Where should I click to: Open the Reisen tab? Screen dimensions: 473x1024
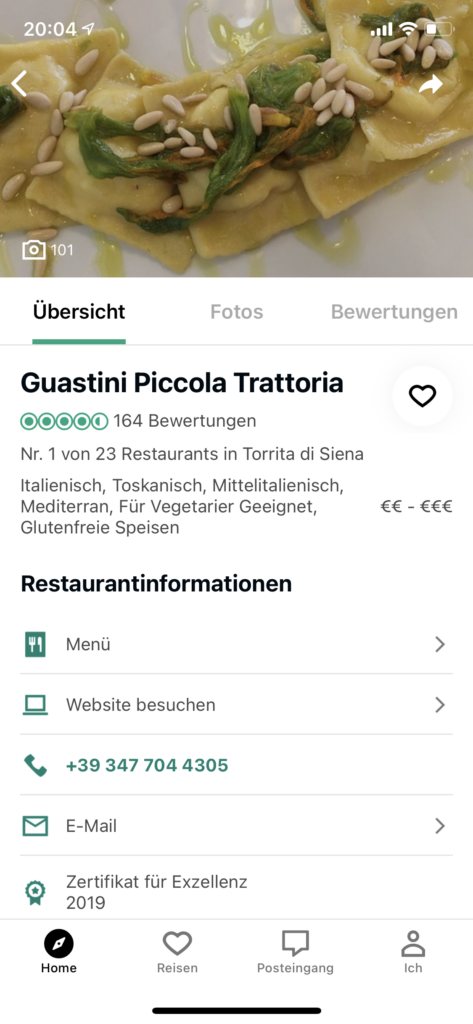click(x=177, y=952)
